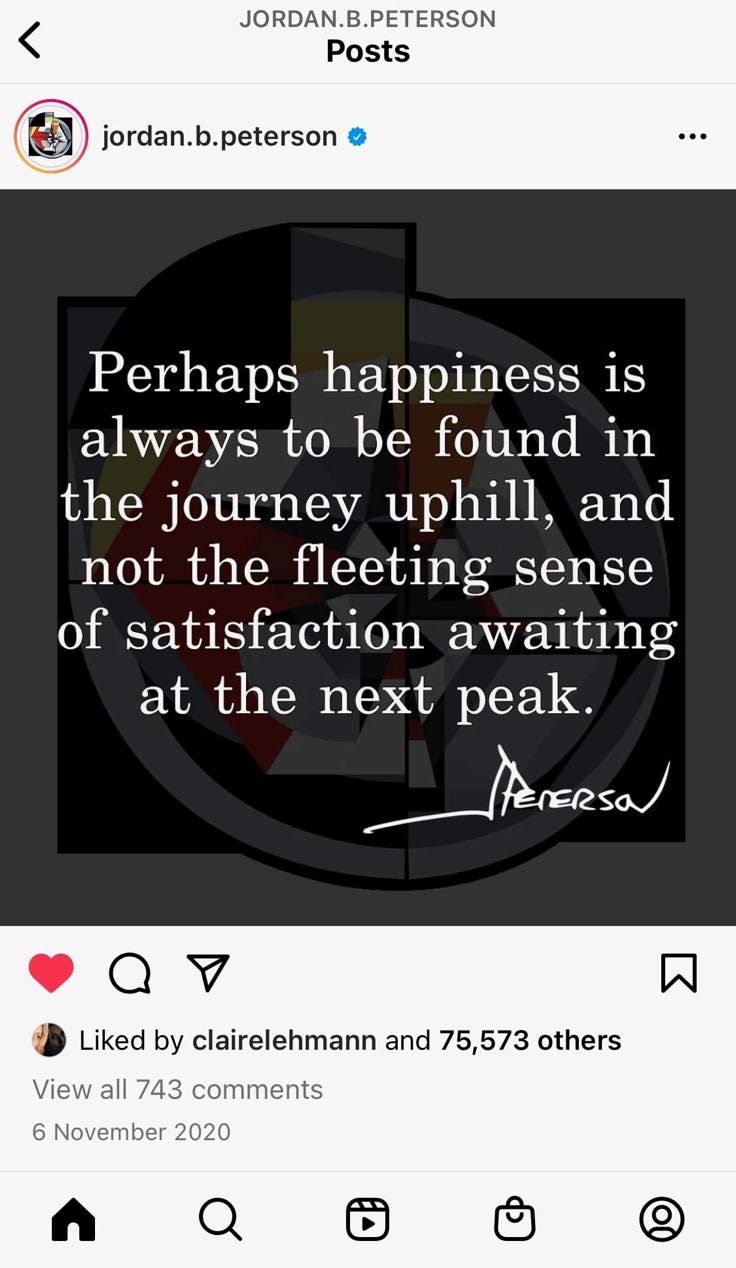
Task: View the 75,573 others who liked
Action: [530, 1040]
